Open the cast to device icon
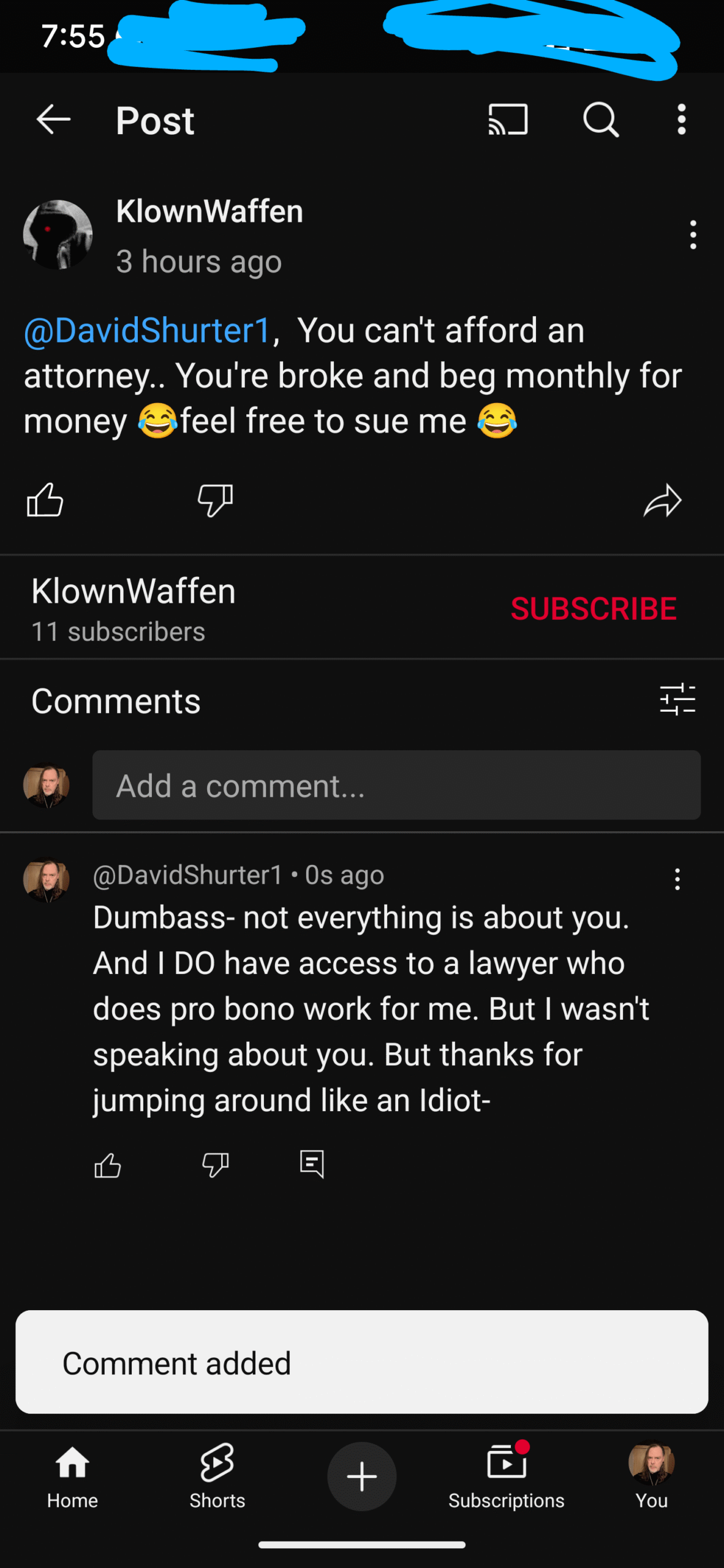This screenshot has width=724, height=1568. pos(508,119)
